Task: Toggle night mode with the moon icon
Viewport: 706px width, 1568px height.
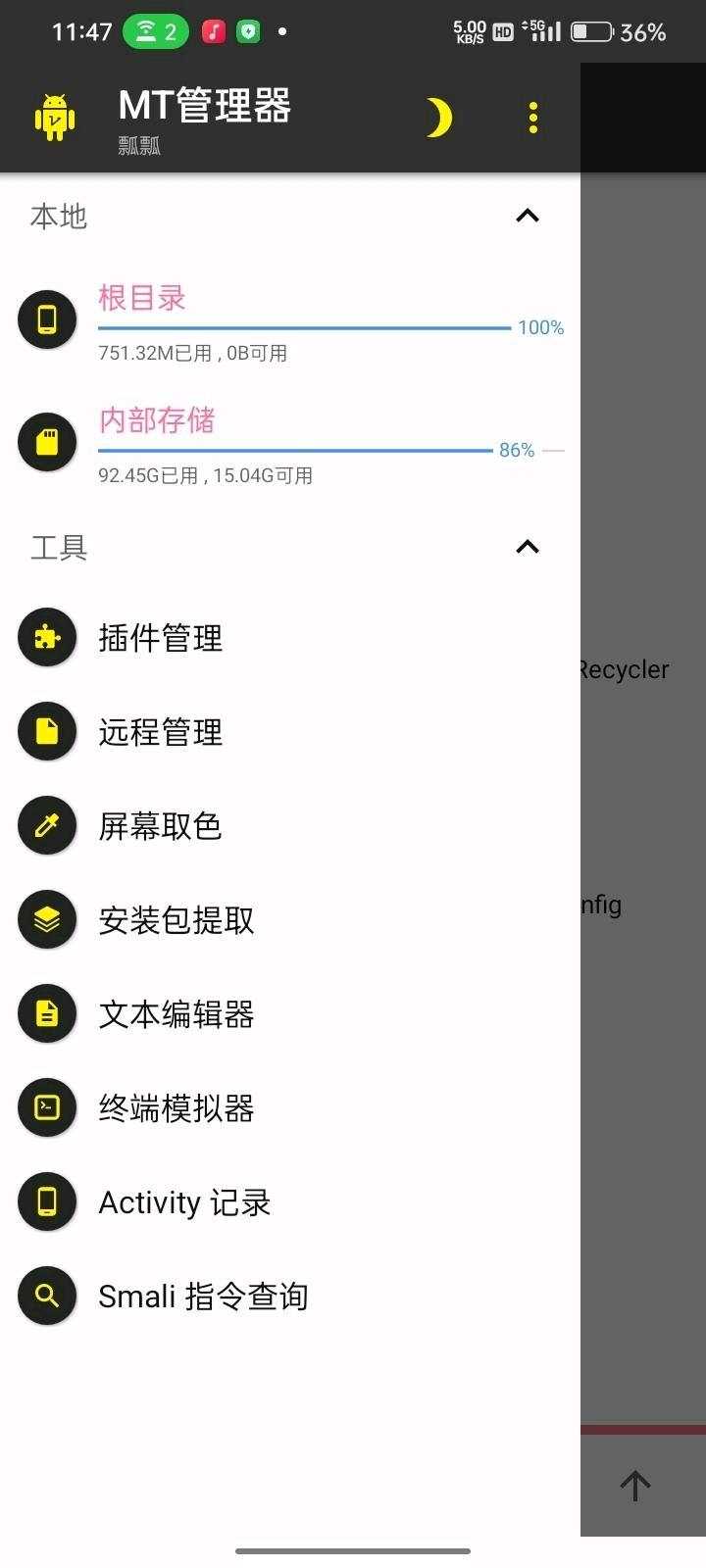Action: (439, 118)
